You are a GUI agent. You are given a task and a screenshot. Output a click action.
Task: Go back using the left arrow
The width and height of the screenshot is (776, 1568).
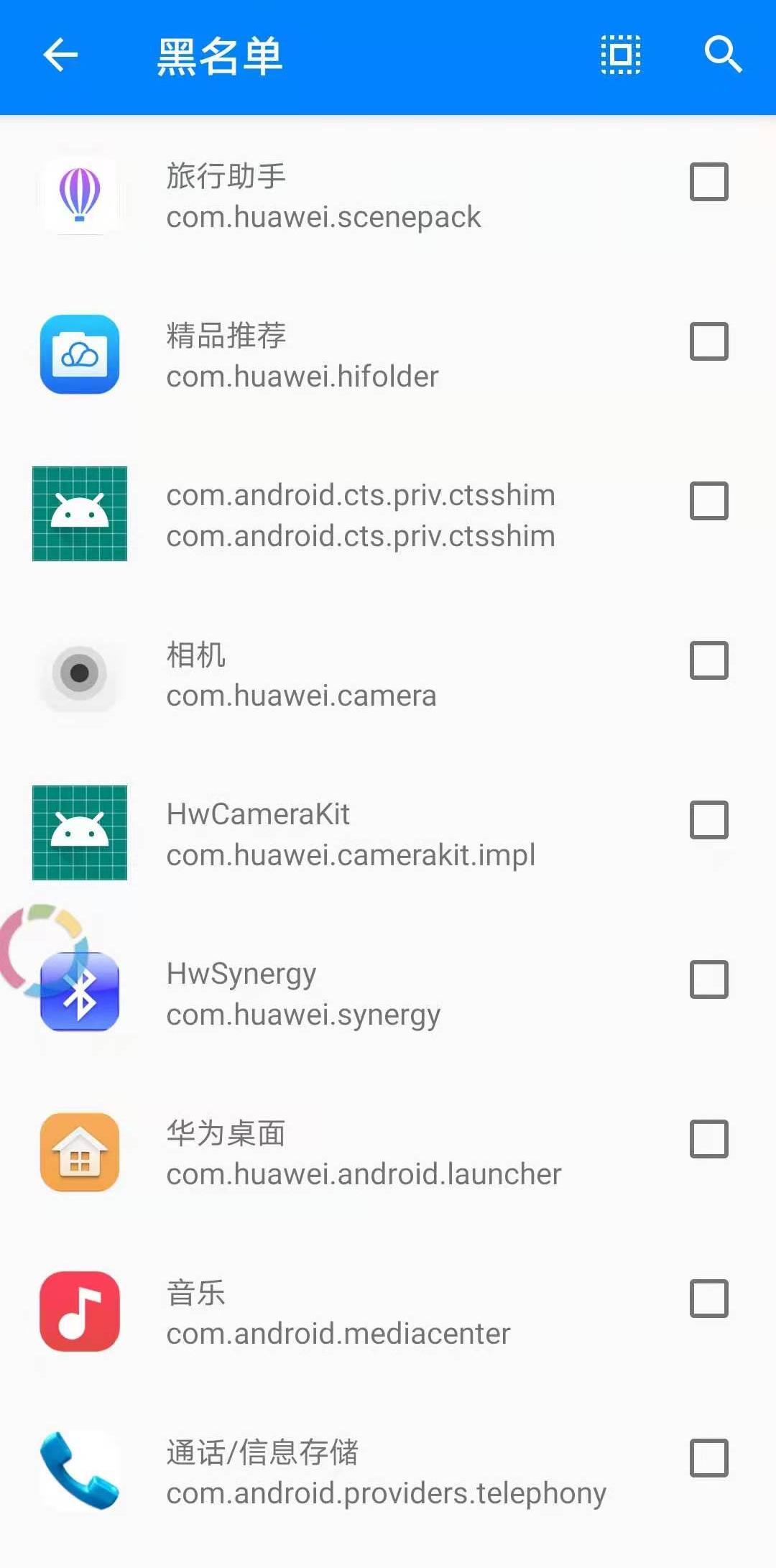coord(60,55)
